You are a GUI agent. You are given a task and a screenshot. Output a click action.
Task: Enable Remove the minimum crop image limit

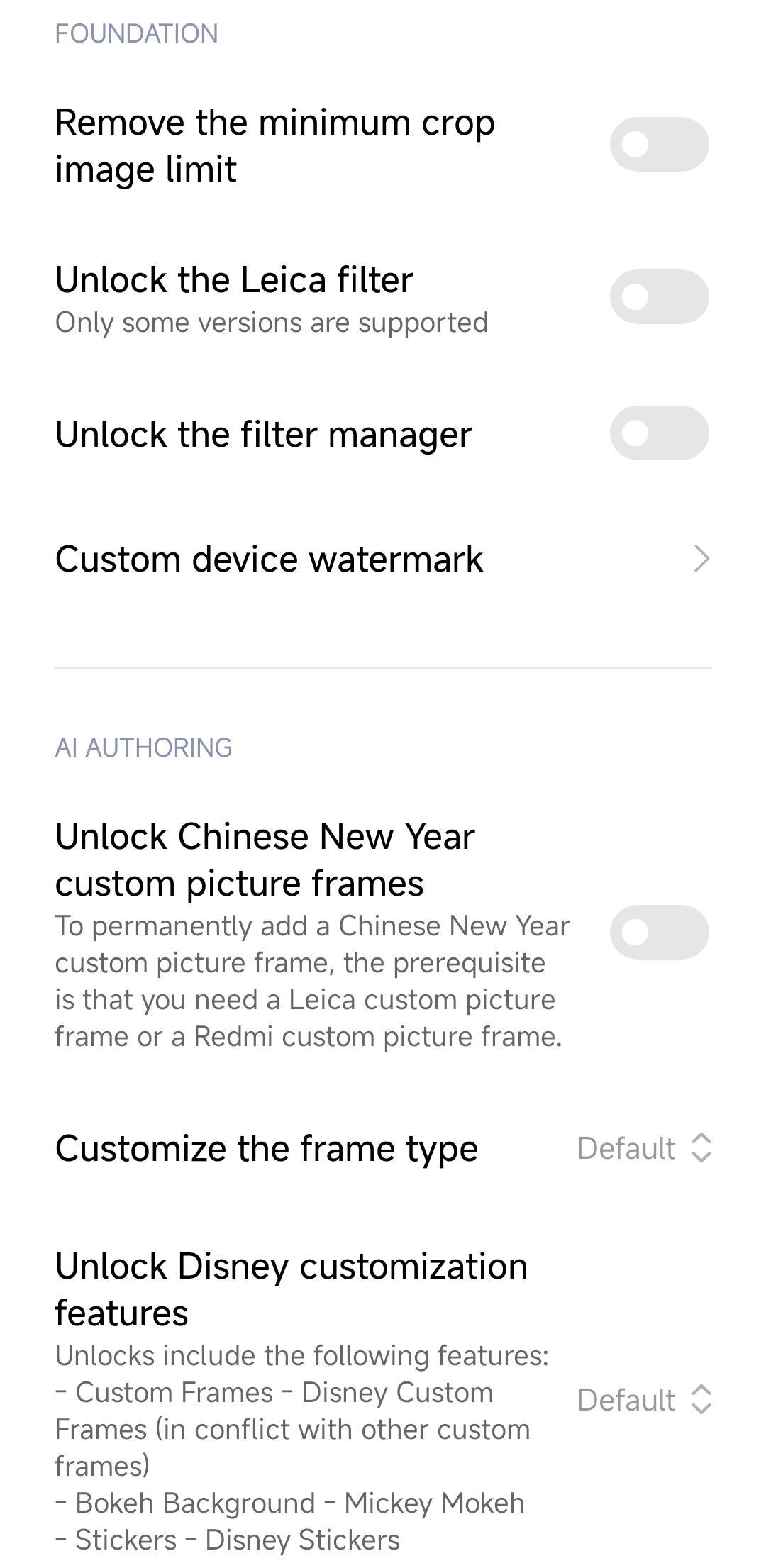tap(659, 145)
